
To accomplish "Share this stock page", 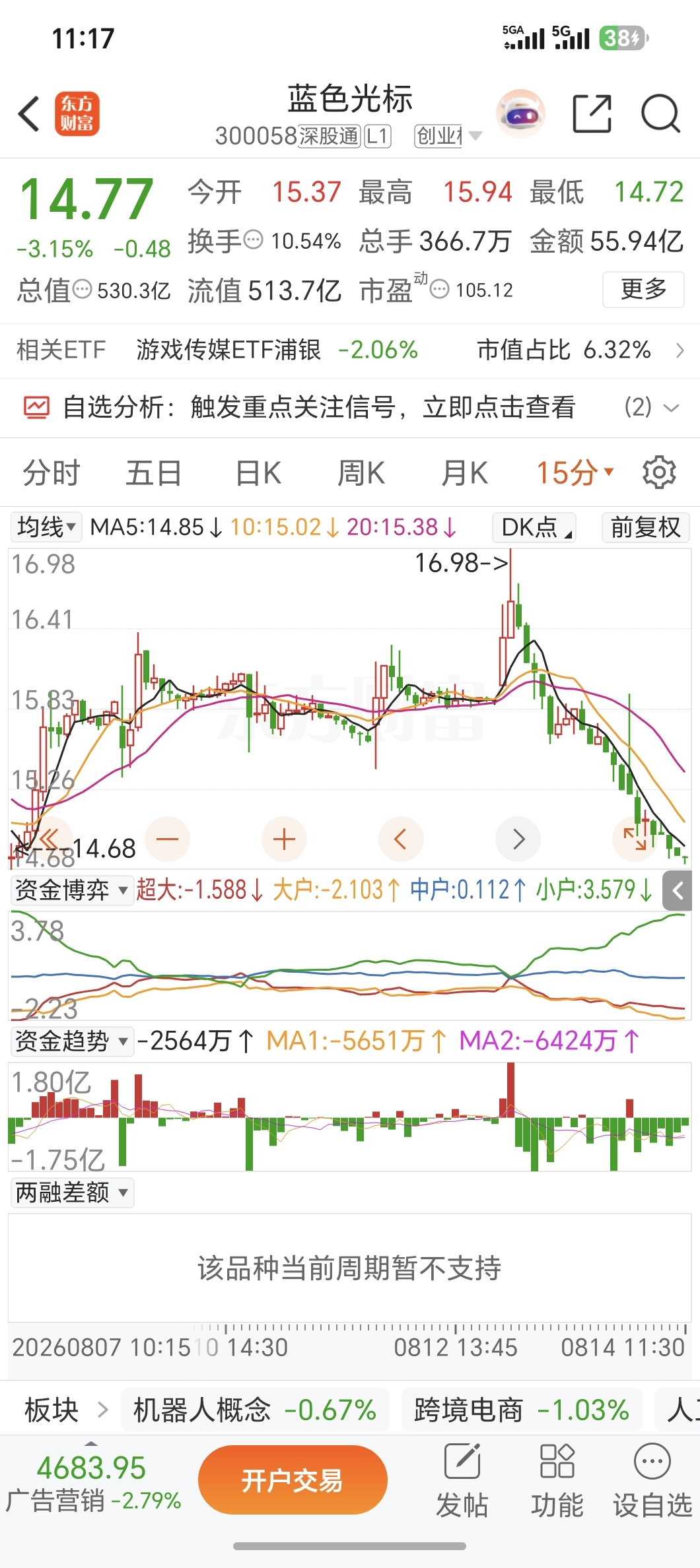I will 592,114.
